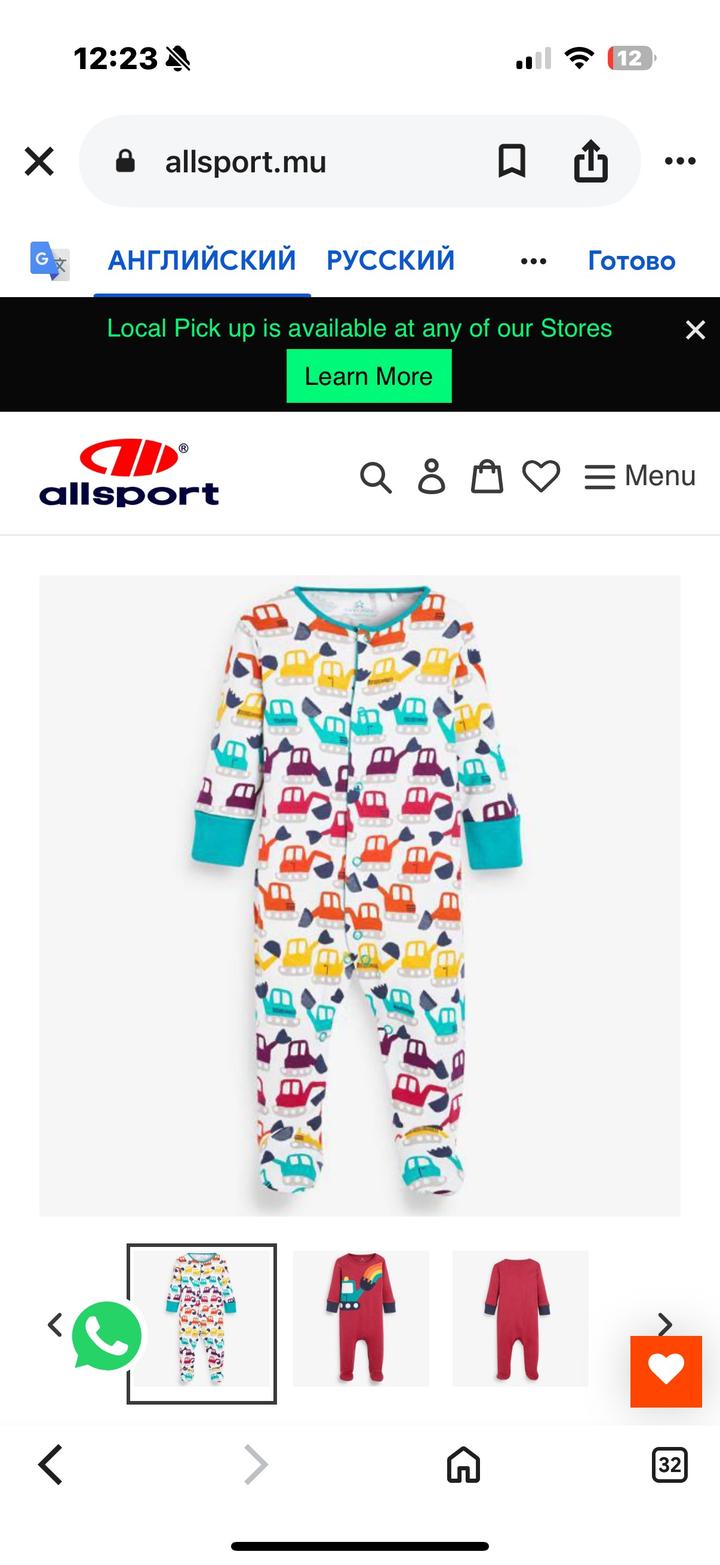720x1565 pixels.
Task: View the red rainbow digger sleepsuit thumbnail
Action: coord(361,1318)
